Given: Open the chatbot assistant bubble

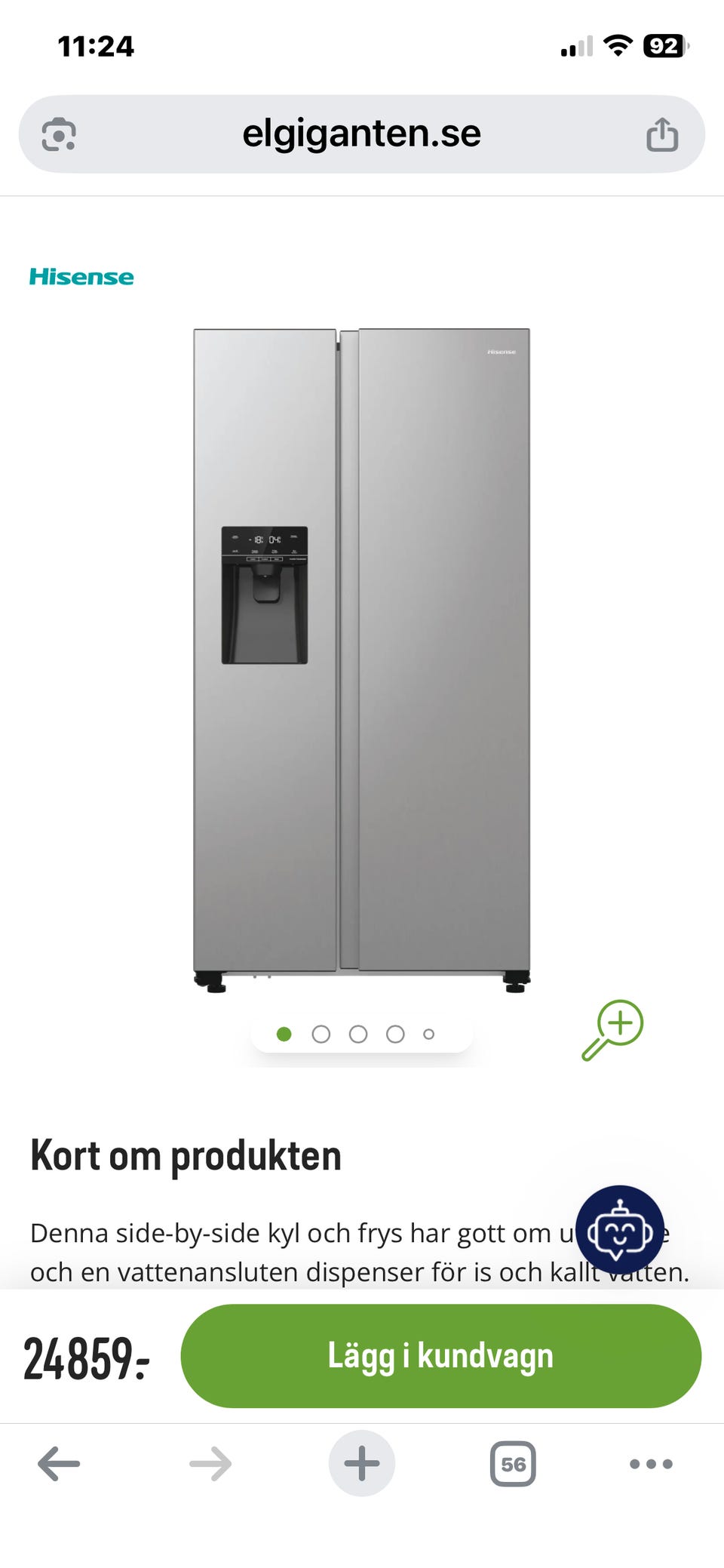Looking at the screenshot, I should coord(620,1230).
